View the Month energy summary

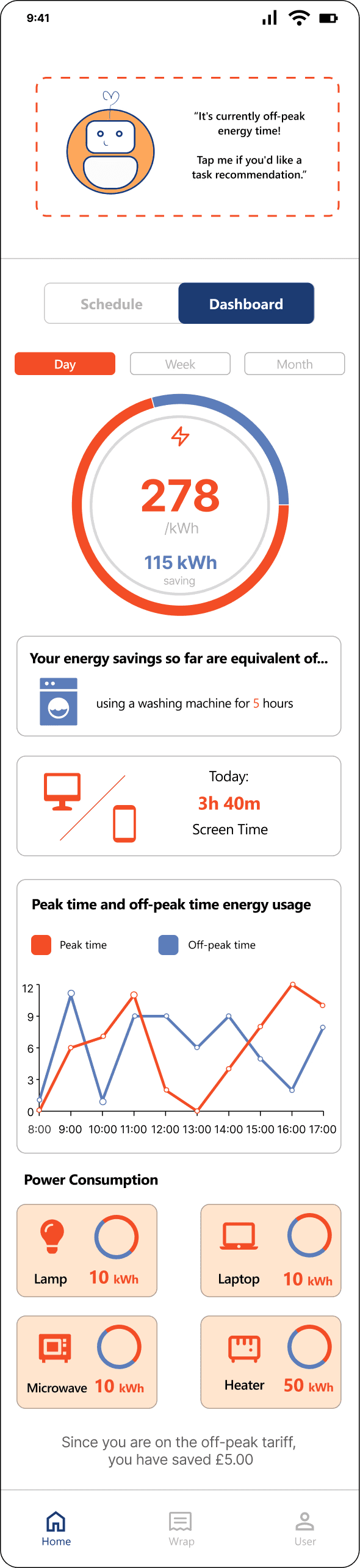pyautogui.click(x=295, y=364)
